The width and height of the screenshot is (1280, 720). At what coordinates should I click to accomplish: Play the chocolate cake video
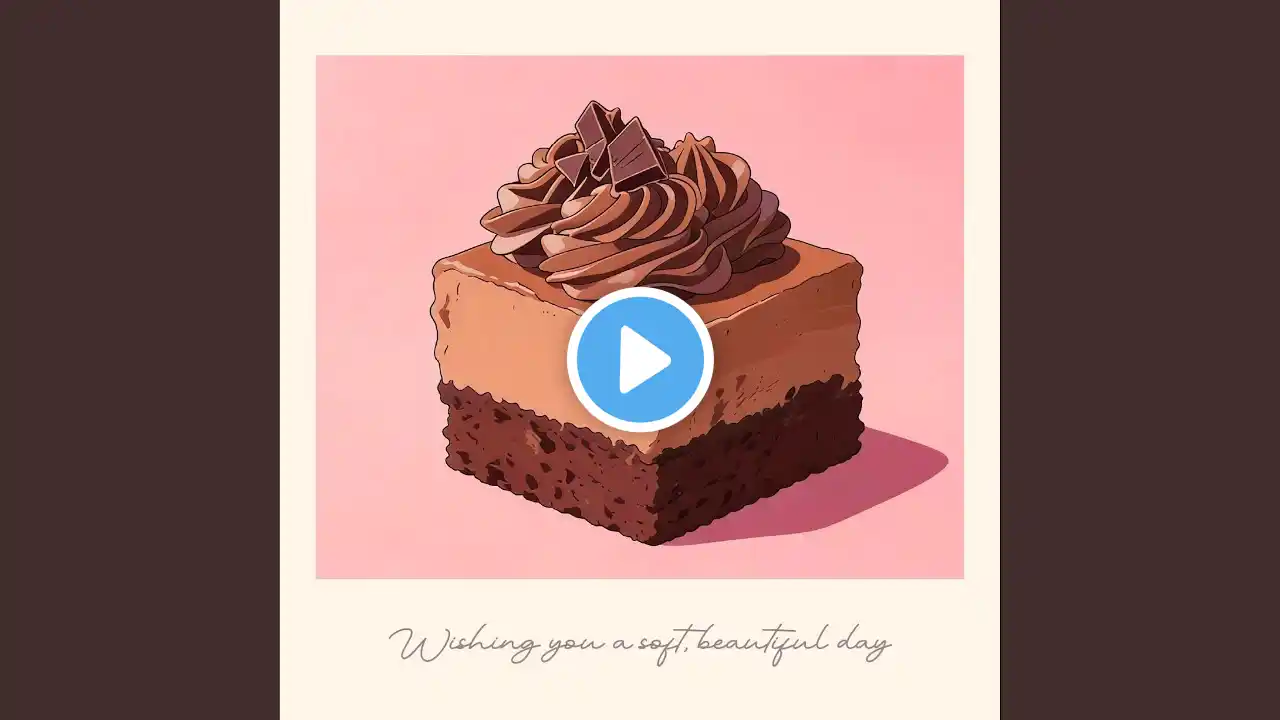tap(640, 360)
